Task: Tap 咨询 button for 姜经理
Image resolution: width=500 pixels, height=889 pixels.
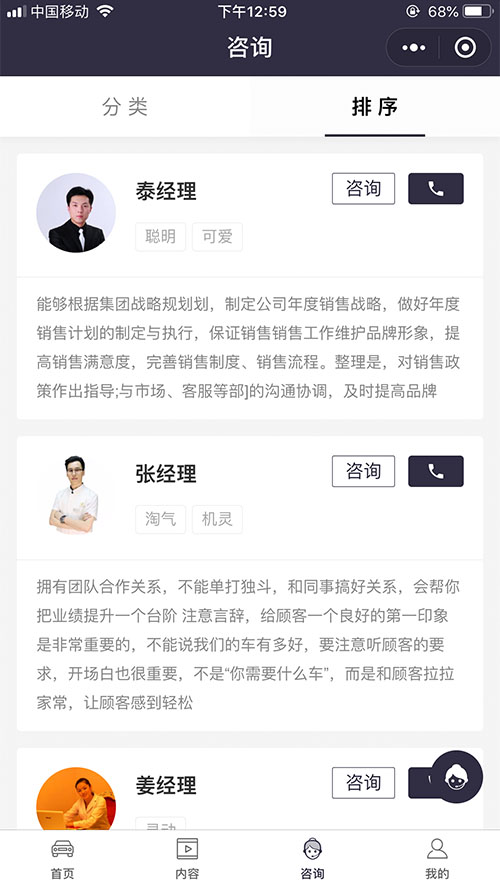Action: click(363, 783)
